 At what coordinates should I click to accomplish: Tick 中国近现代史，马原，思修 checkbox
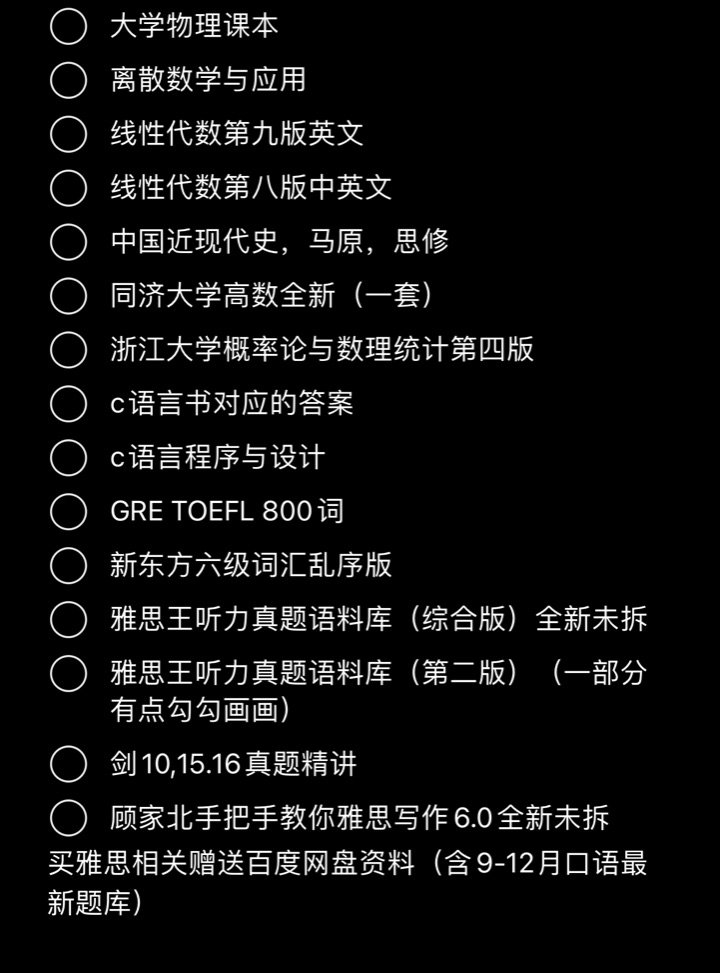tap(68, 242)
